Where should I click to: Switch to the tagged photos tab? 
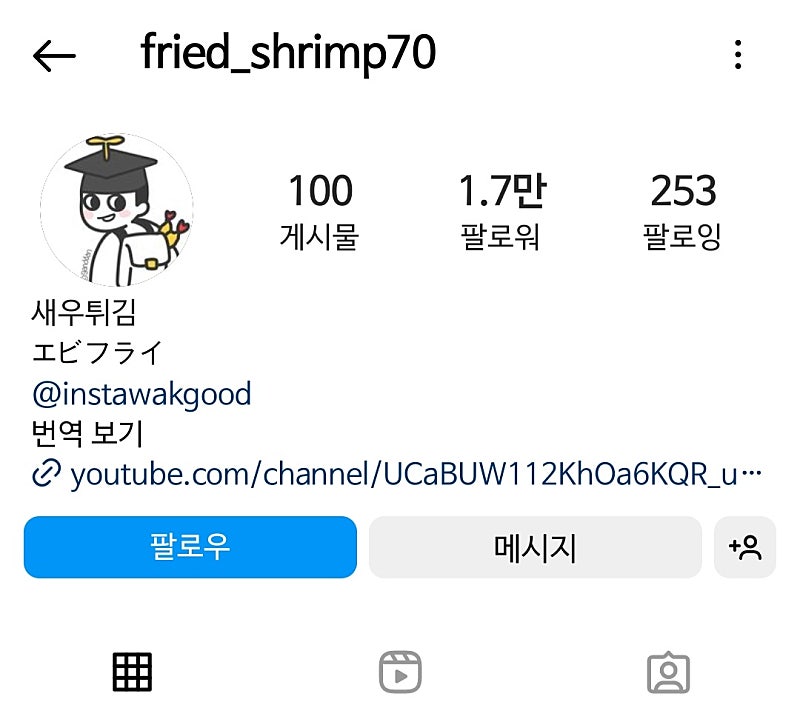pyautogui.click(x=668, y=673)
